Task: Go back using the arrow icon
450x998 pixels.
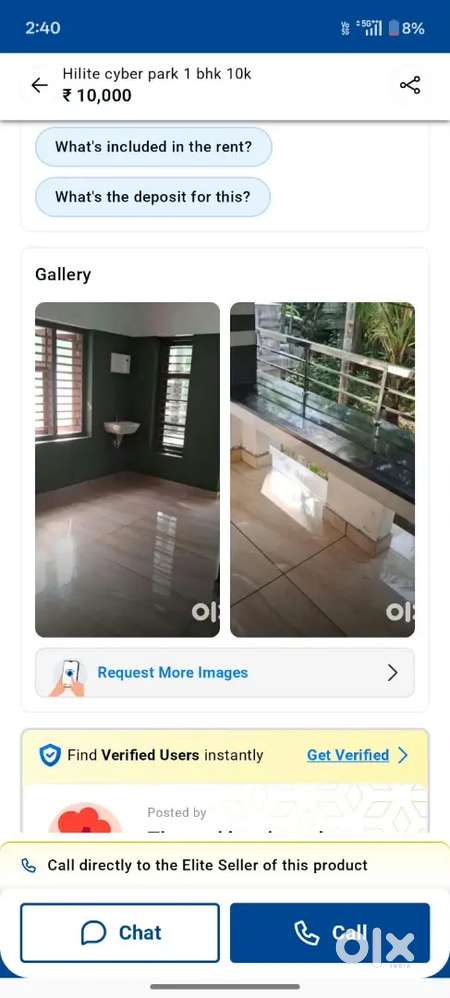Action: click(39, 85)
